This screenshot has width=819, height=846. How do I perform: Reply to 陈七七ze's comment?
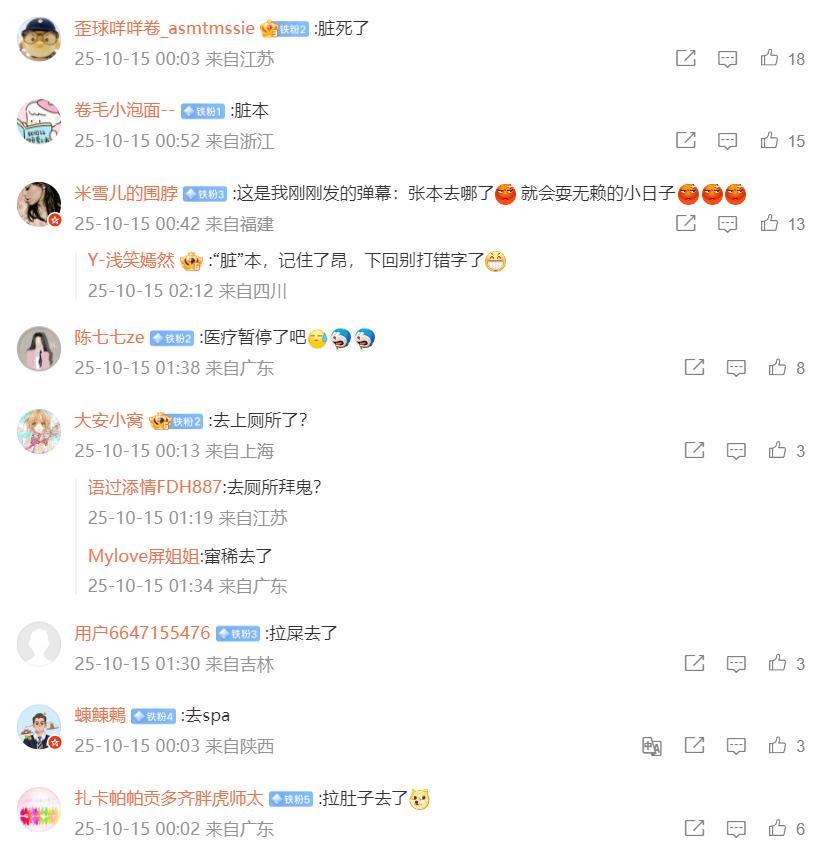(736, 368)
